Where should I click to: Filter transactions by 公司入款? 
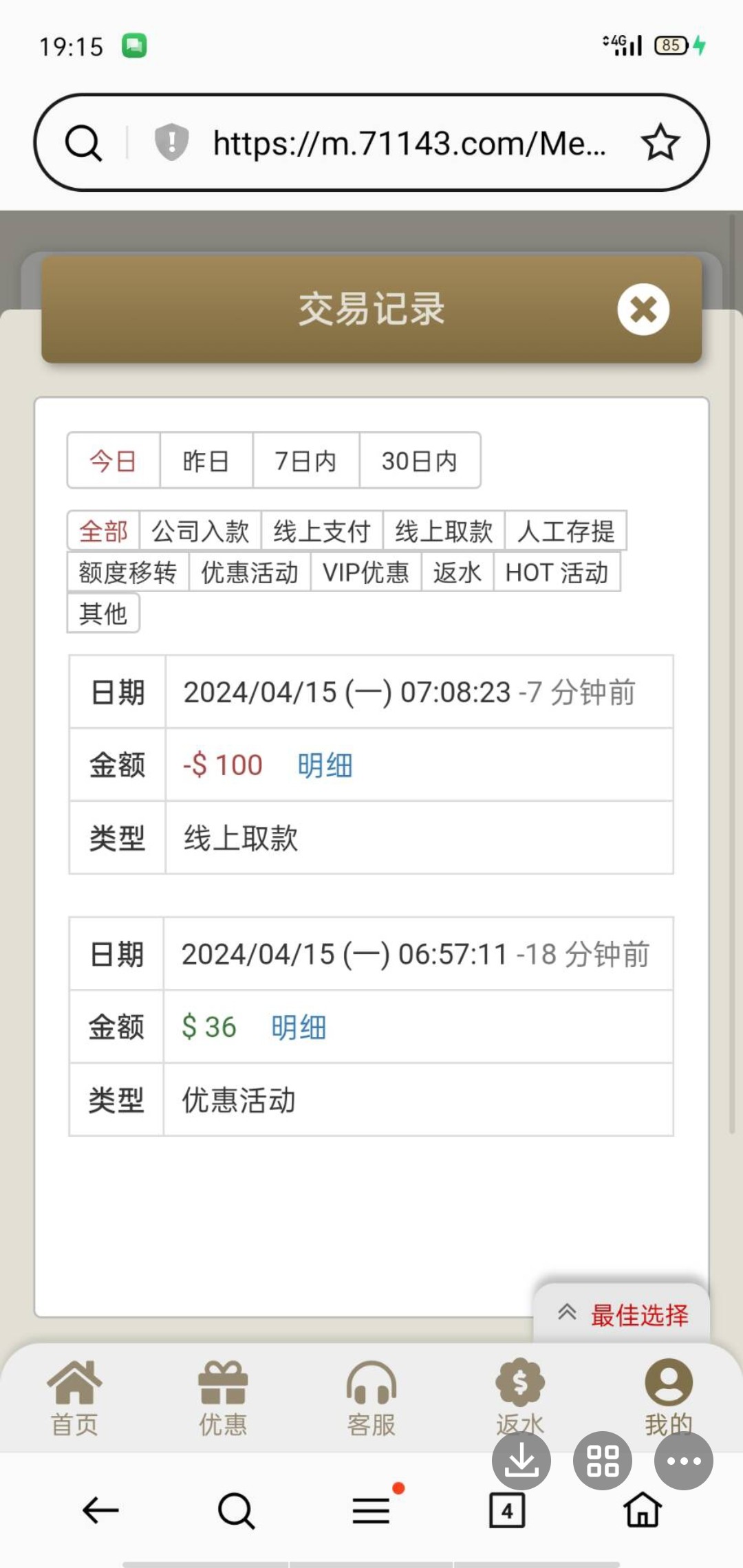tap(200, 531)
